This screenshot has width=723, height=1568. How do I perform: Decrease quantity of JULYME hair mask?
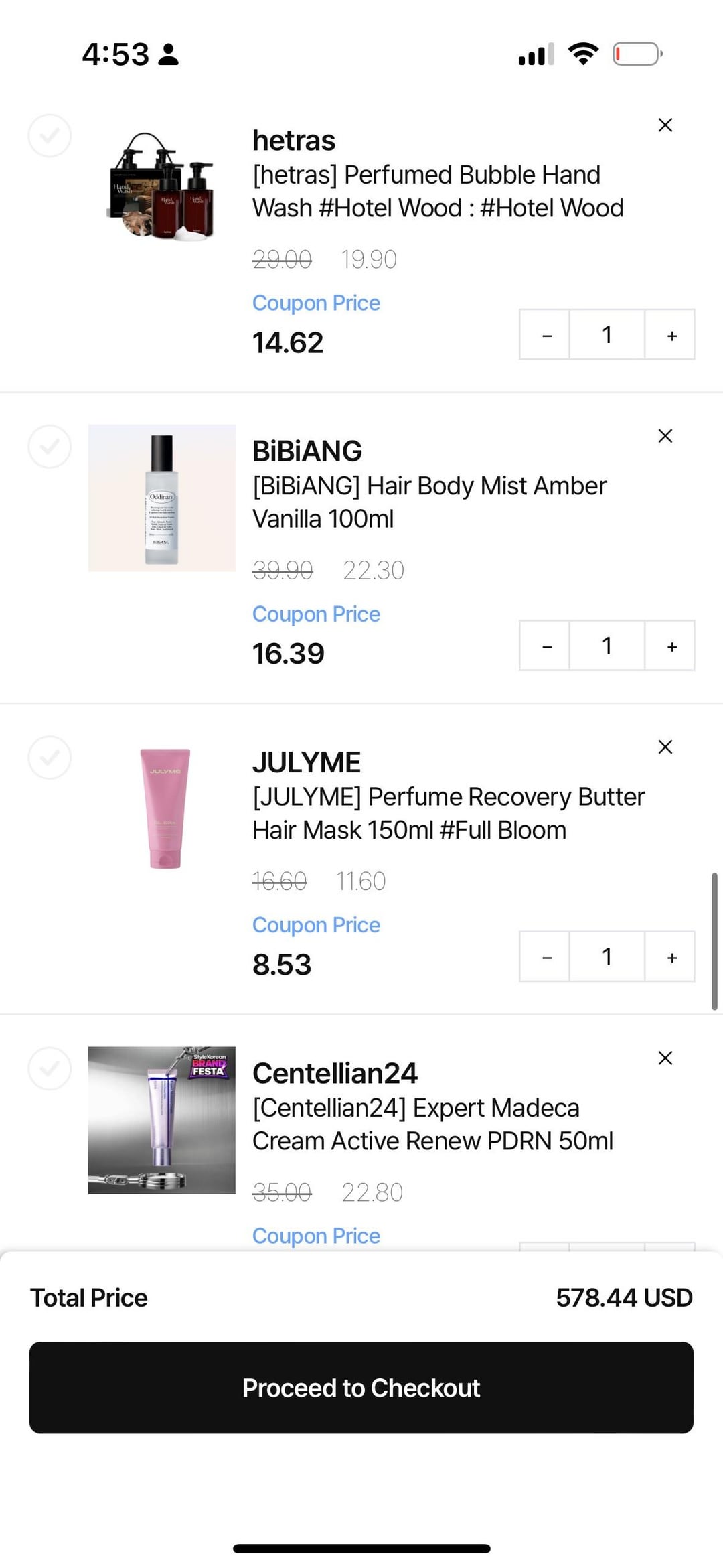click(x=546, y=956)
